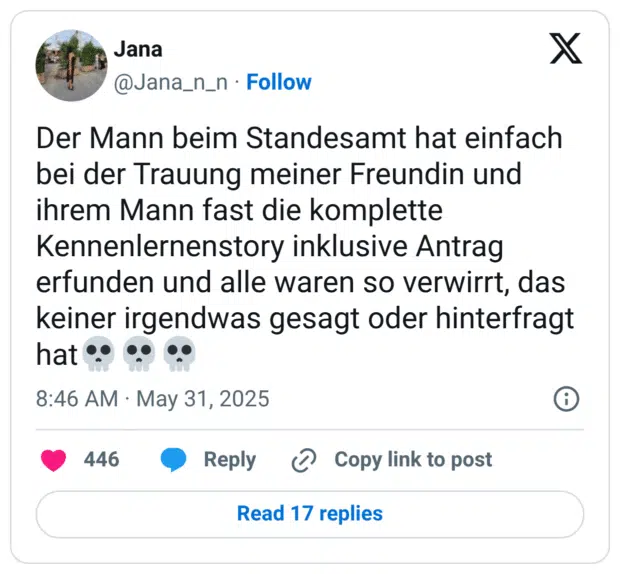Open the post timestamp May 31, 2025
This screenshot has width=620, height=574.
(152, 399)
